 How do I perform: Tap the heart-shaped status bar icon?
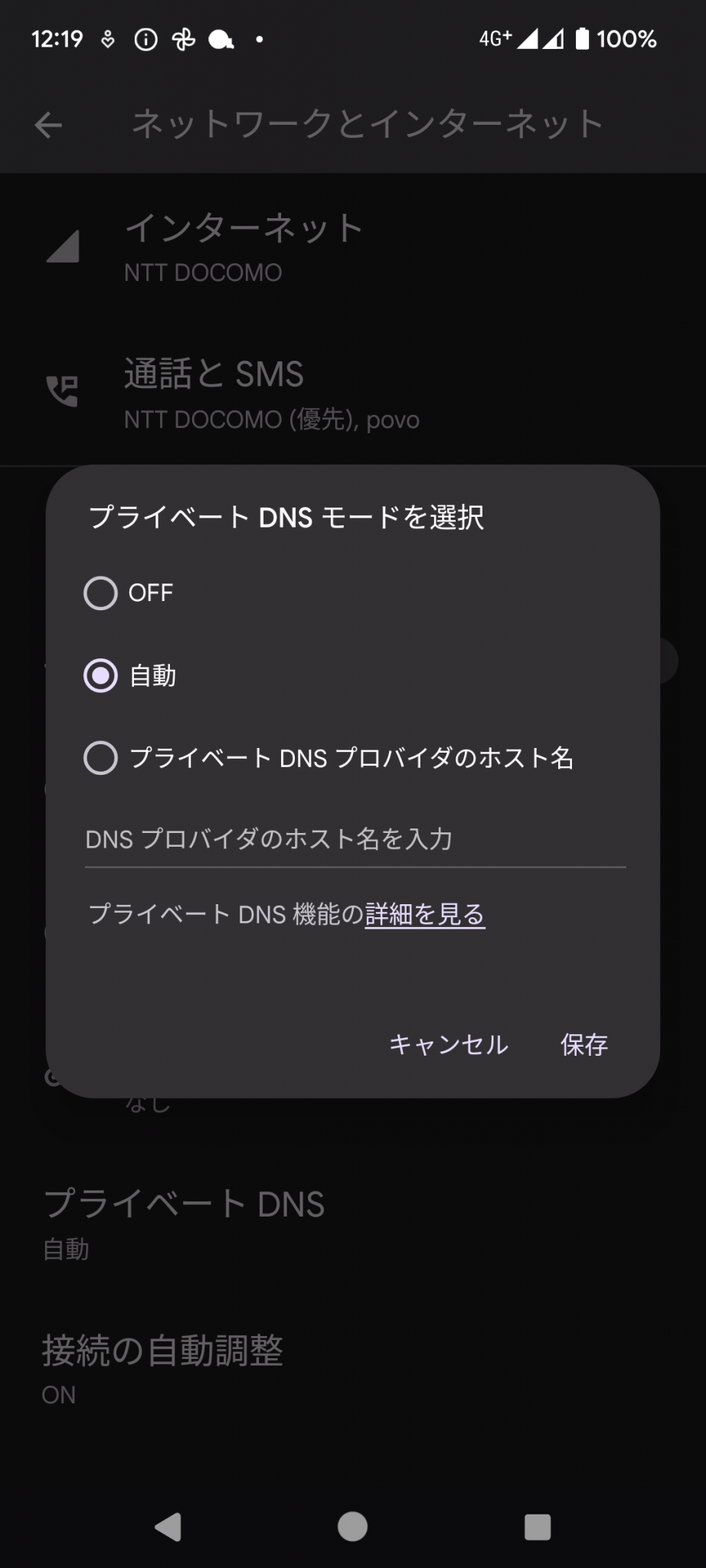coord(107,38)
